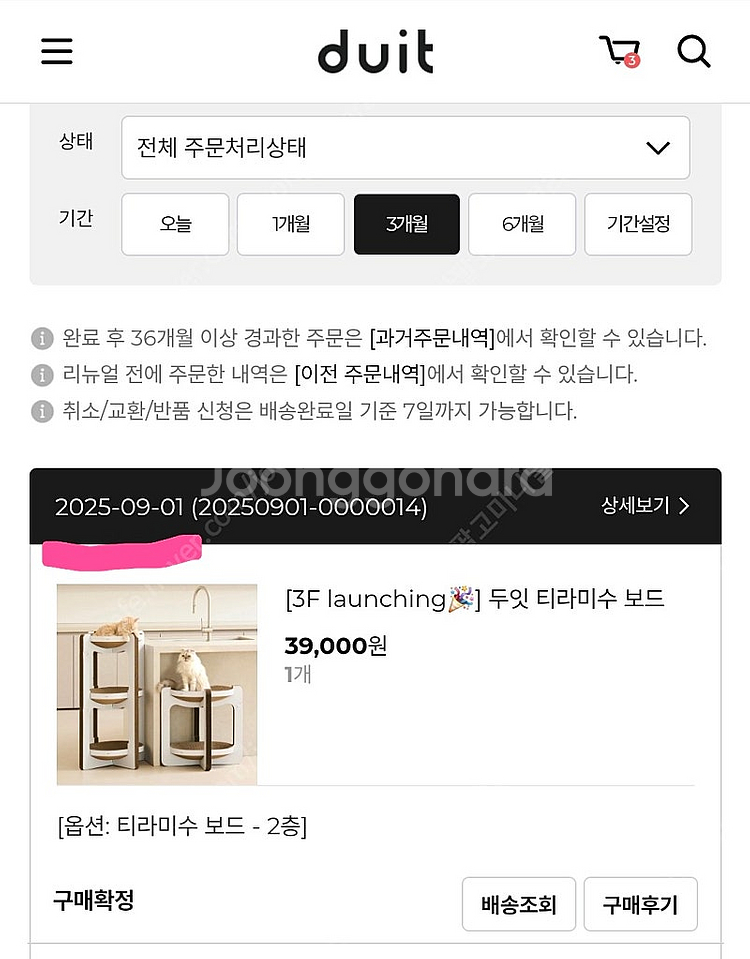Viewport: 750px width, 959px height.
Task: Select the 1개월 period filter
Action: point(291,224)
